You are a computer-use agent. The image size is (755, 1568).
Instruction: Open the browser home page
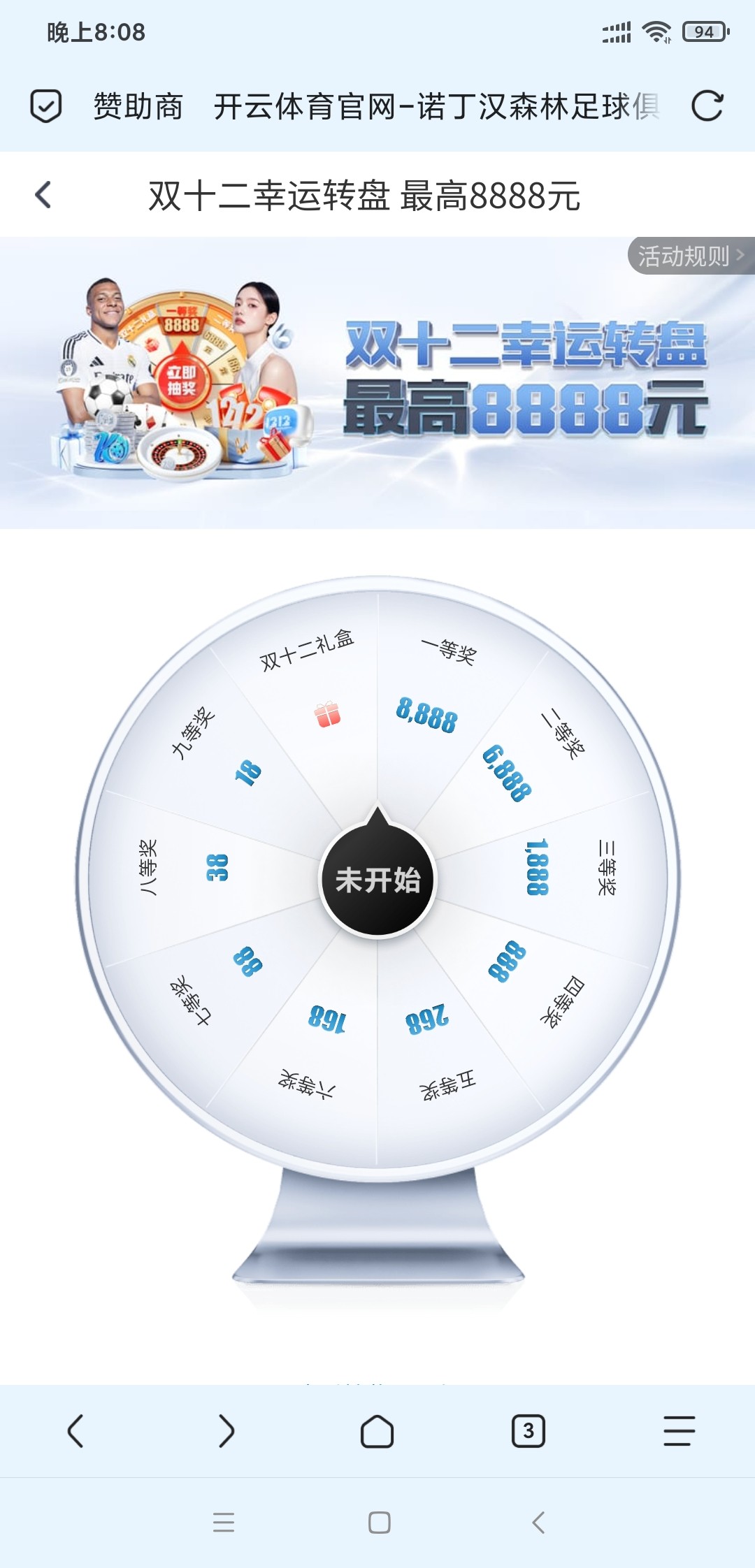click(x=377, y=1431)
